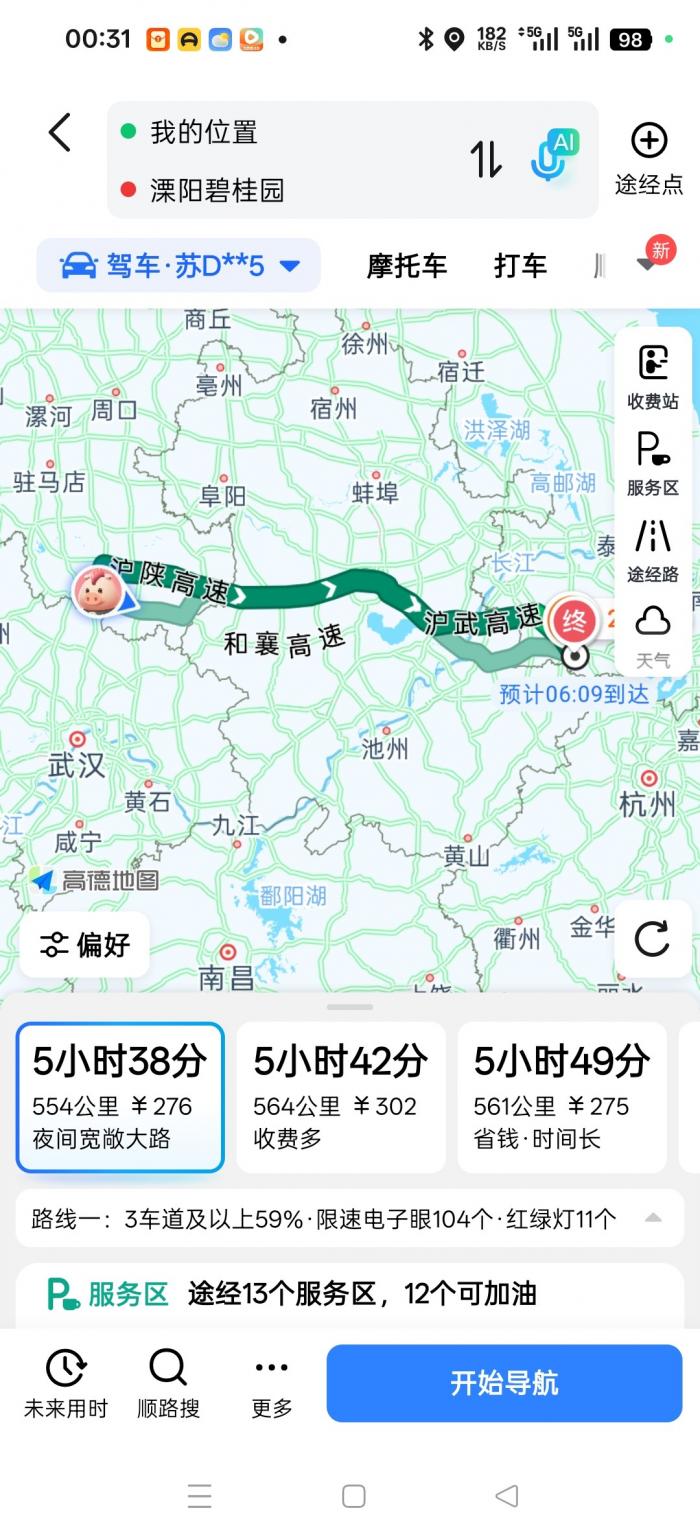Start navigation with 开始导航
The height and width of the screenshot is (1539, 700).
point(504,1383)
